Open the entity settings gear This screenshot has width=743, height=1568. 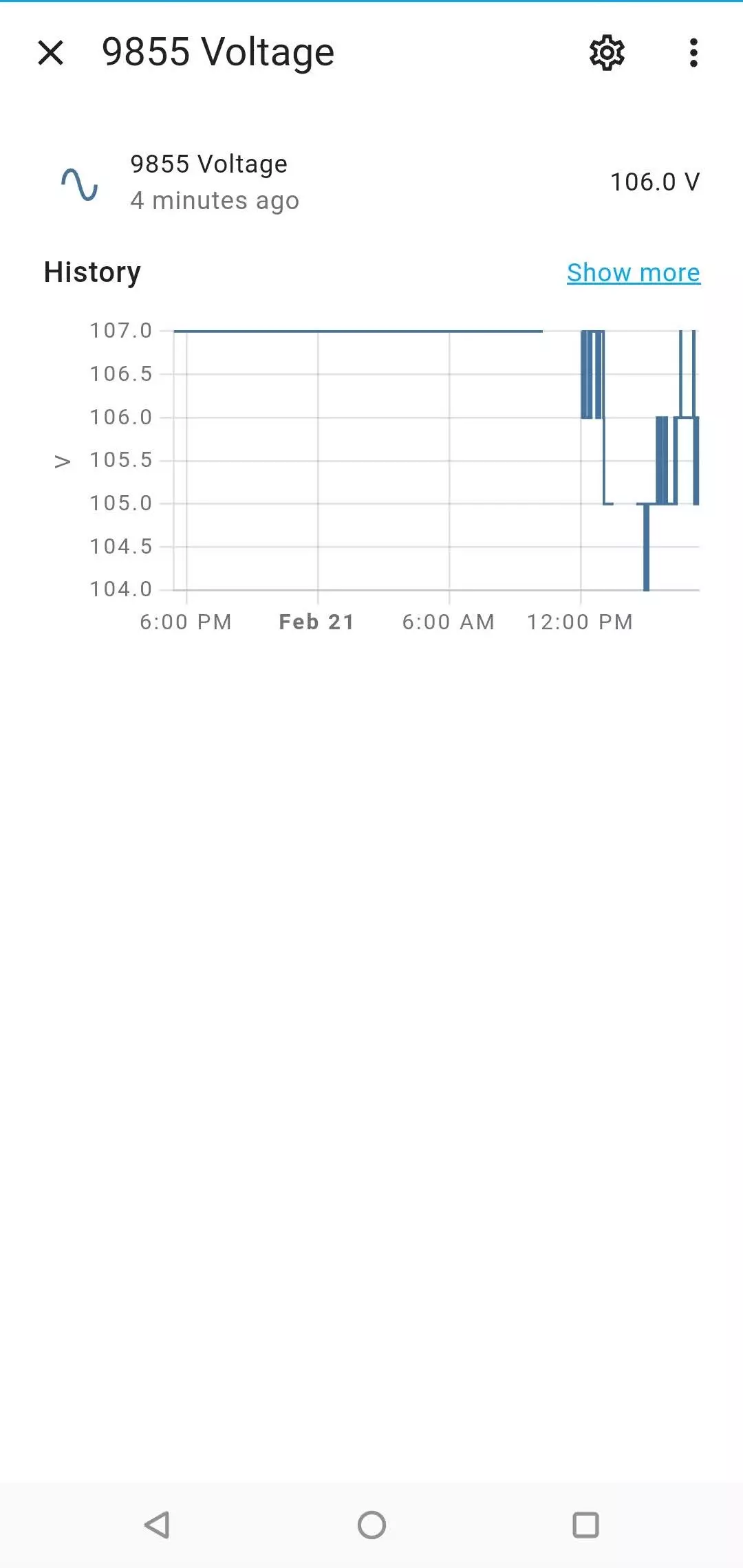607,53
